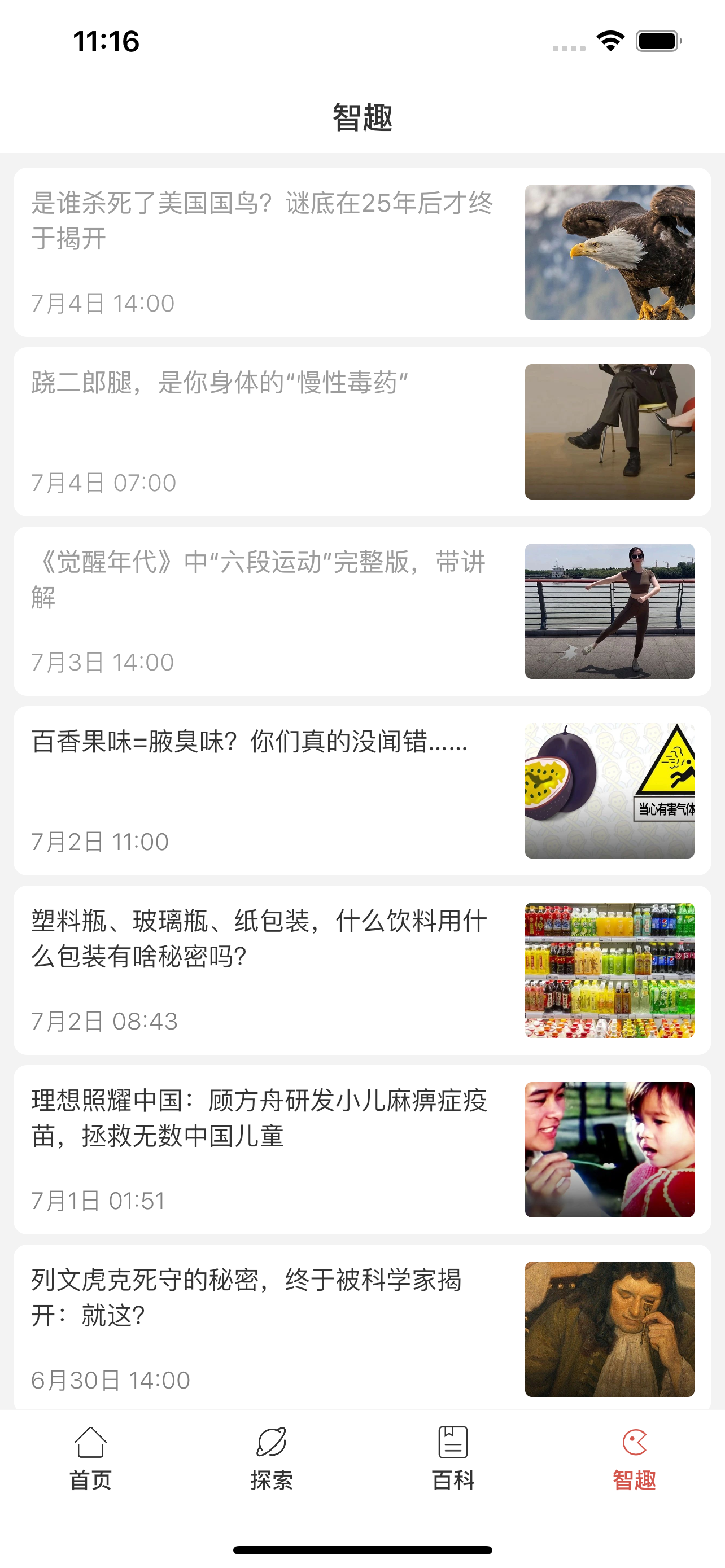
Task: Open the 顾方舟研发小儿麻痹症疫苗 article
Action: (x=259, y=1118)
